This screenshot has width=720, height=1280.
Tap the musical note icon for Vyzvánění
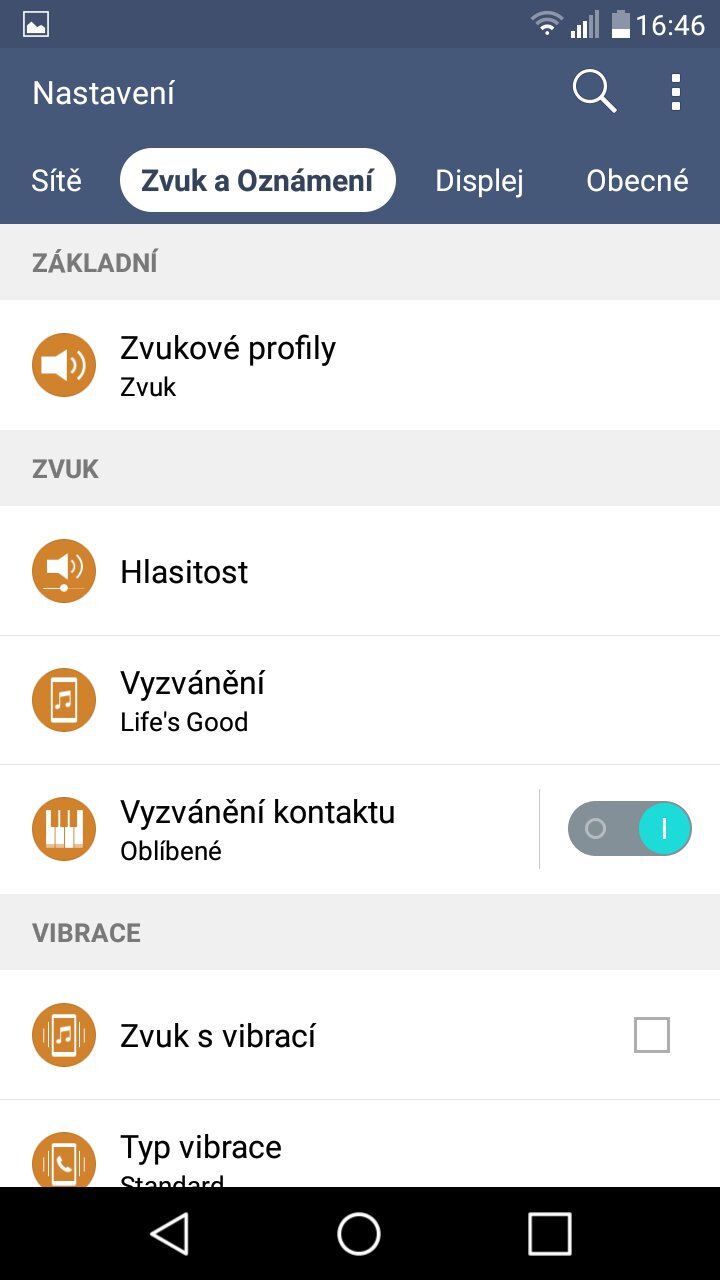(63, 700)
